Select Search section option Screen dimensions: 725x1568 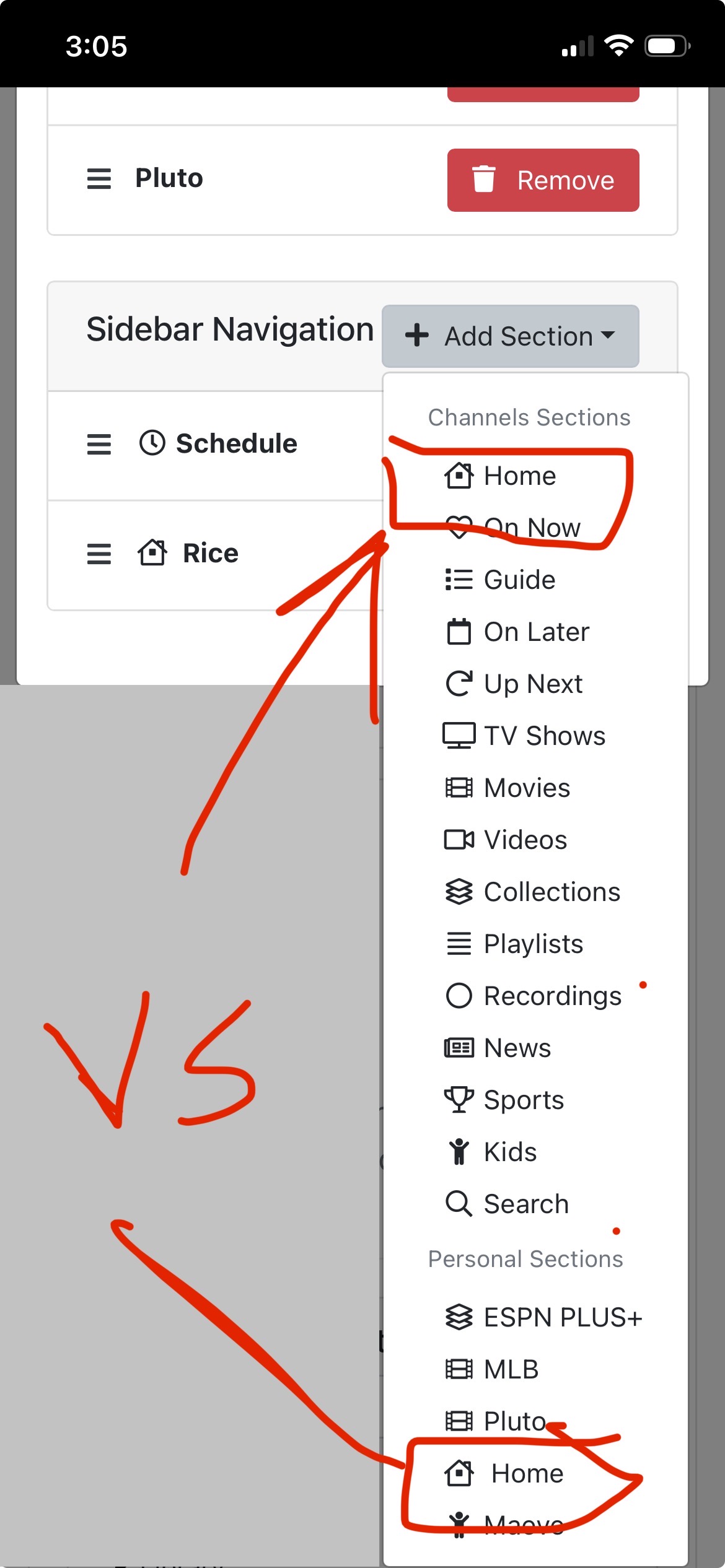(535, 1204)
